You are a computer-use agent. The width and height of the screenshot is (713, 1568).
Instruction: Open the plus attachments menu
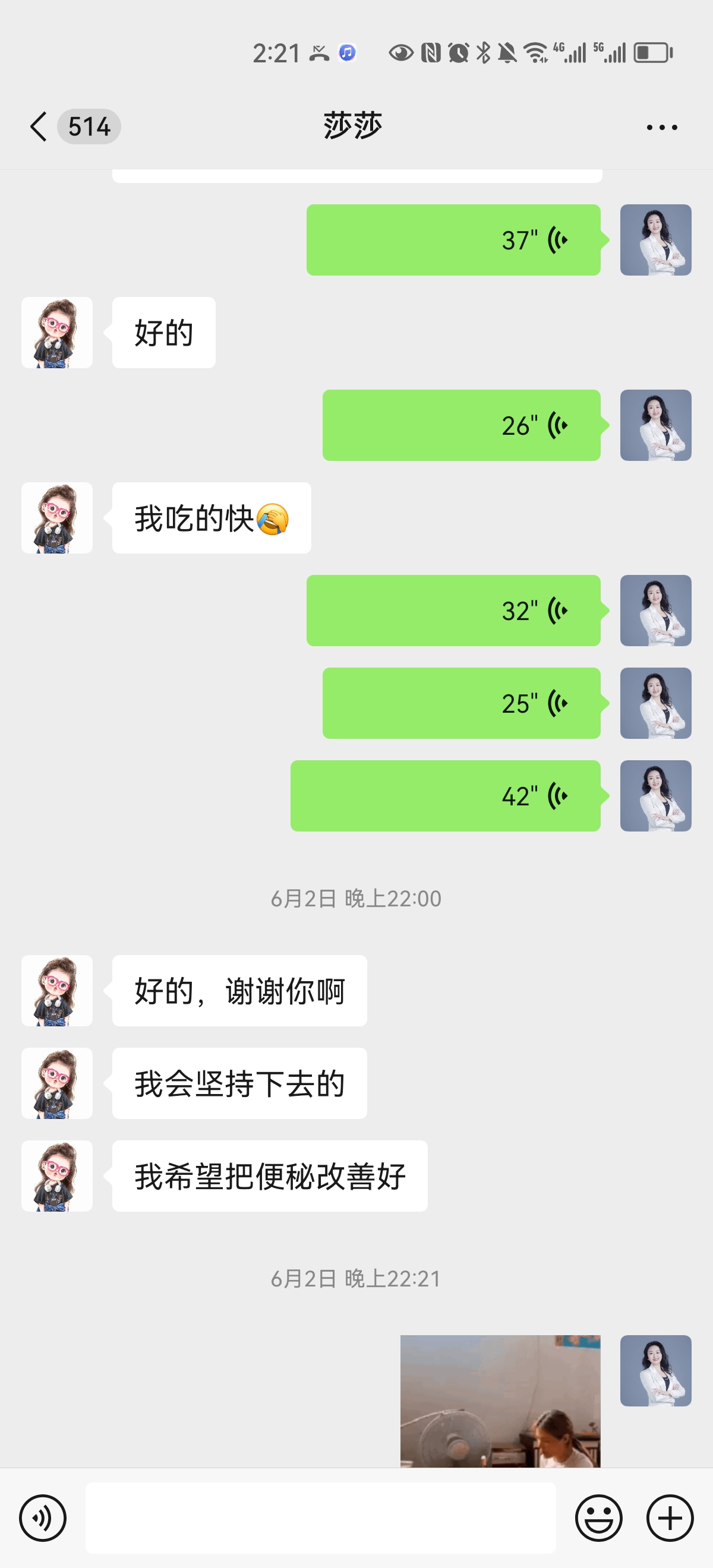point(670,1518)
